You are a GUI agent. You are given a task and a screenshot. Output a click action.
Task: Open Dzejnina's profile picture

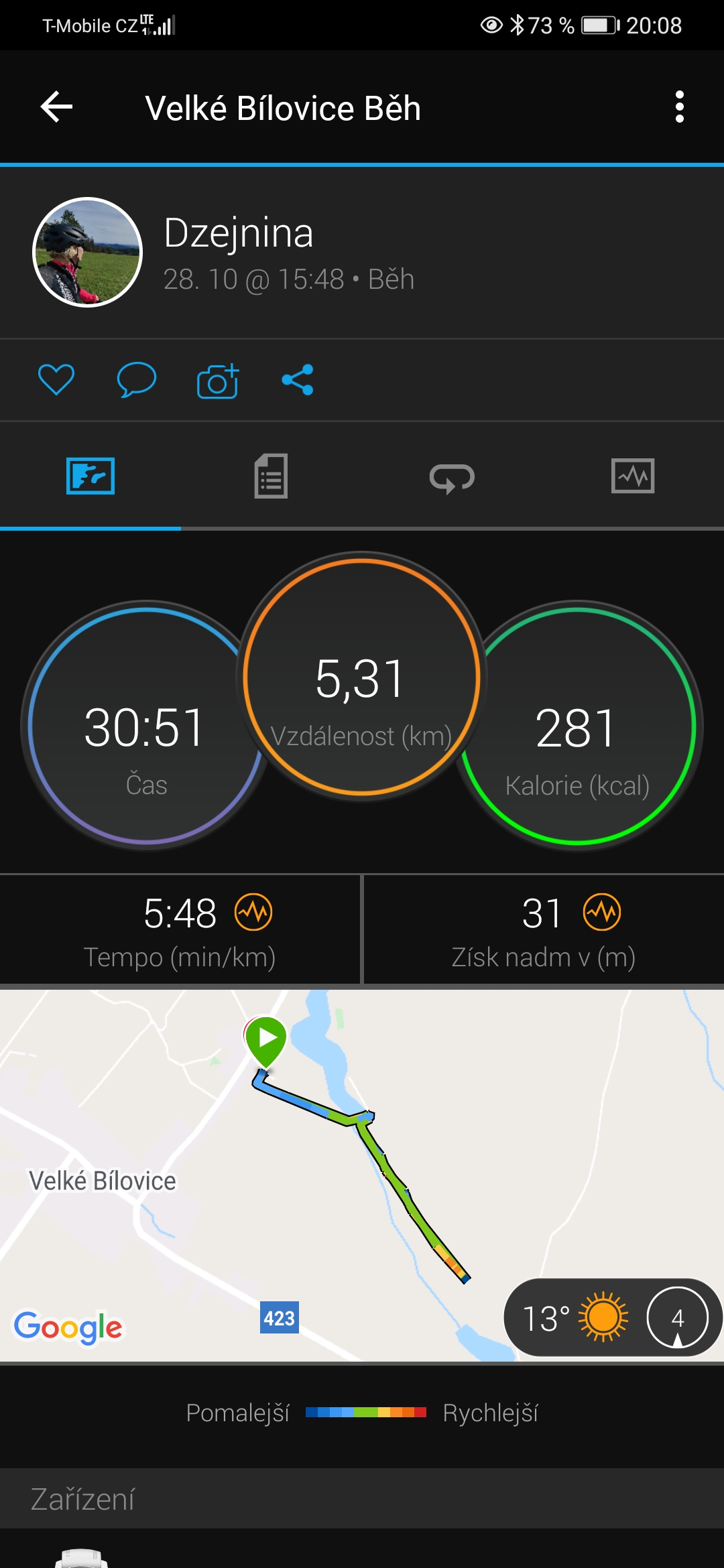tap(88, 253)
